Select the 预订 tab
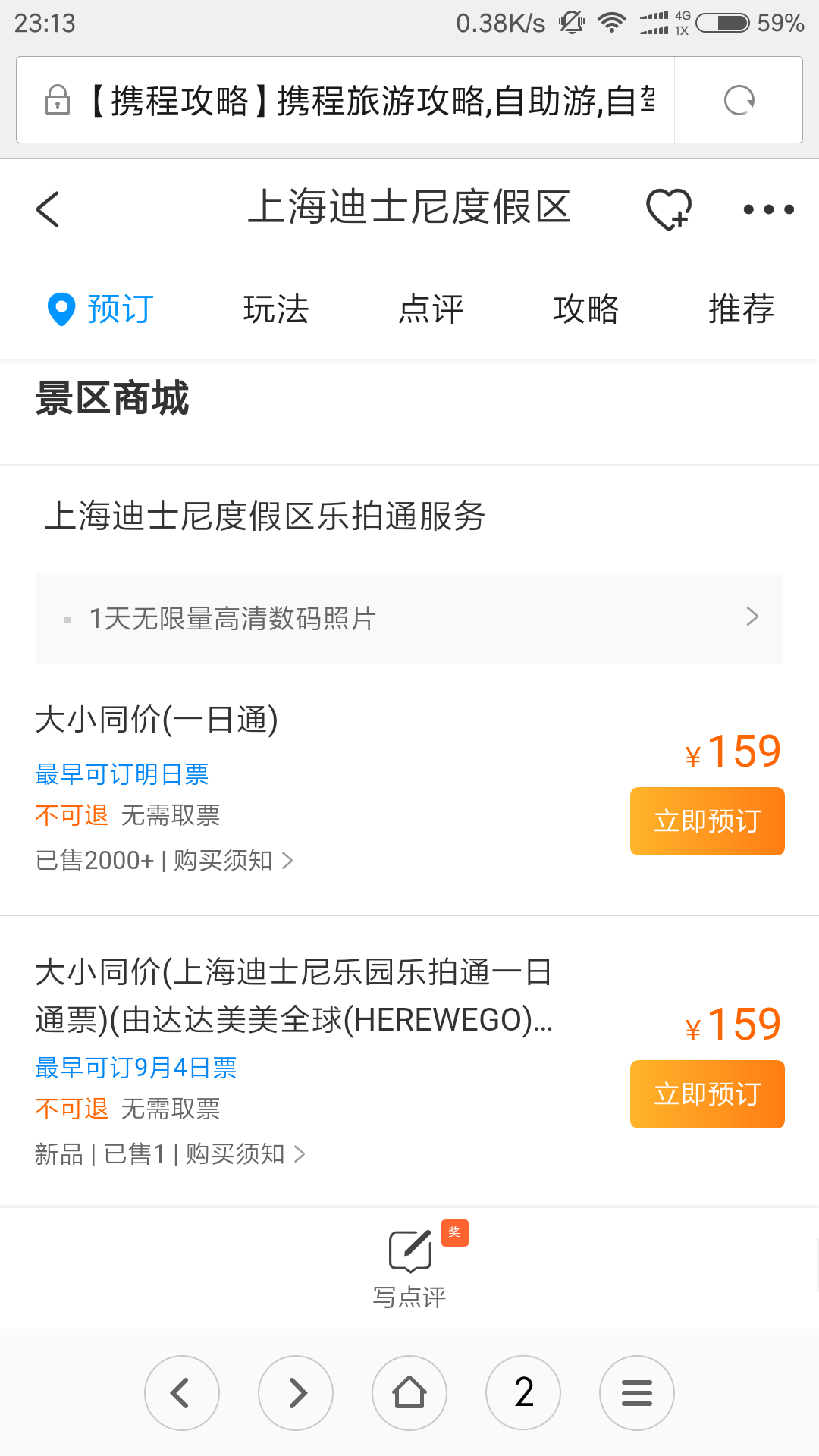The image size is (819, 1456). click(102, 309)
